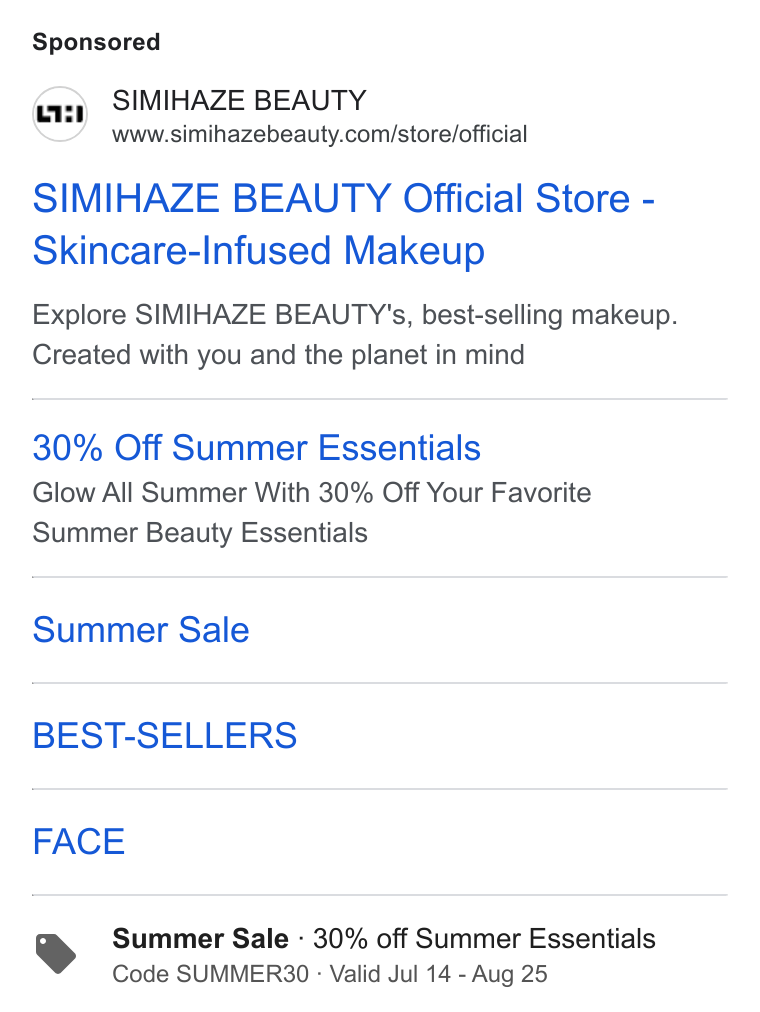Open the Summer Sale sitelink
The image size is (760, 1012).
click(x=141, y=629)
